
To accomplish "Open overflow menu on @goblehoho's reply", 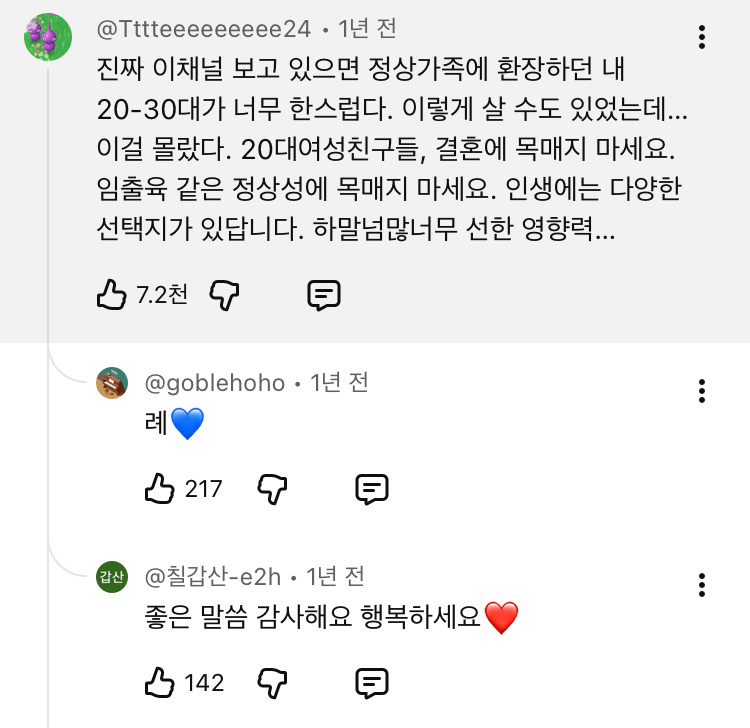I will click(x=701, y=391).
